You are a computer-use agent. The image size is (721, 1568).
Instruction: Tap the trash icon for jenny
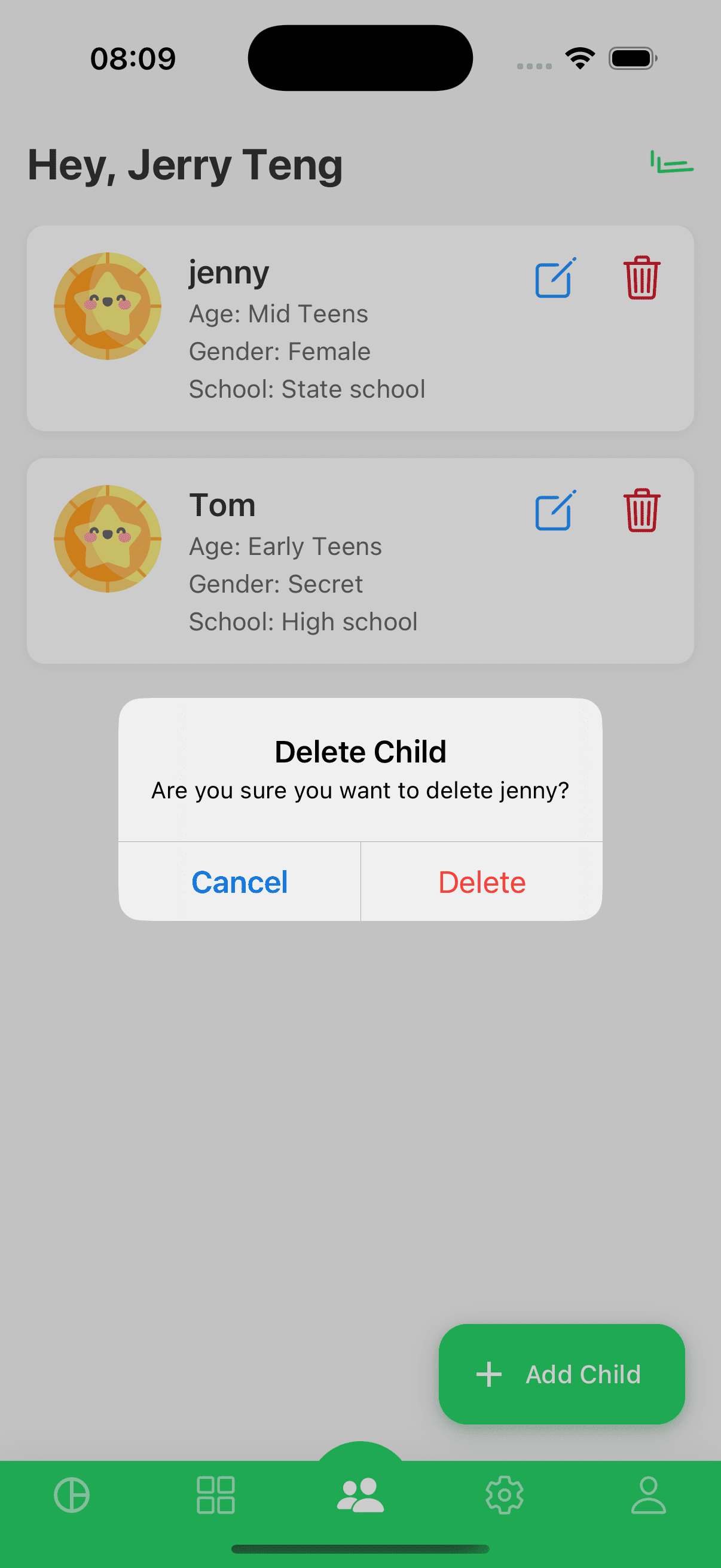641,278
